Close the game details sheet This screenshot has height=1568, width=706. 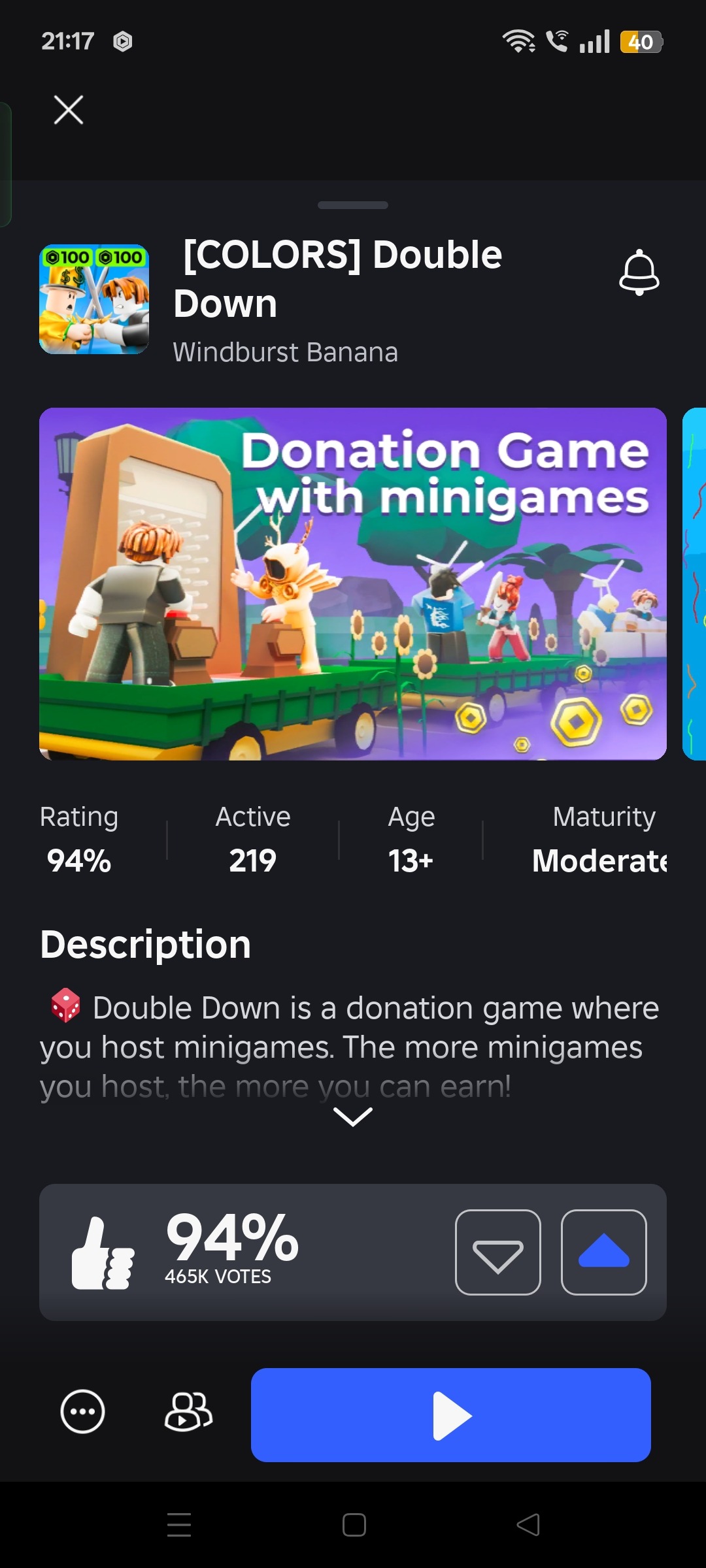[69, 110]
